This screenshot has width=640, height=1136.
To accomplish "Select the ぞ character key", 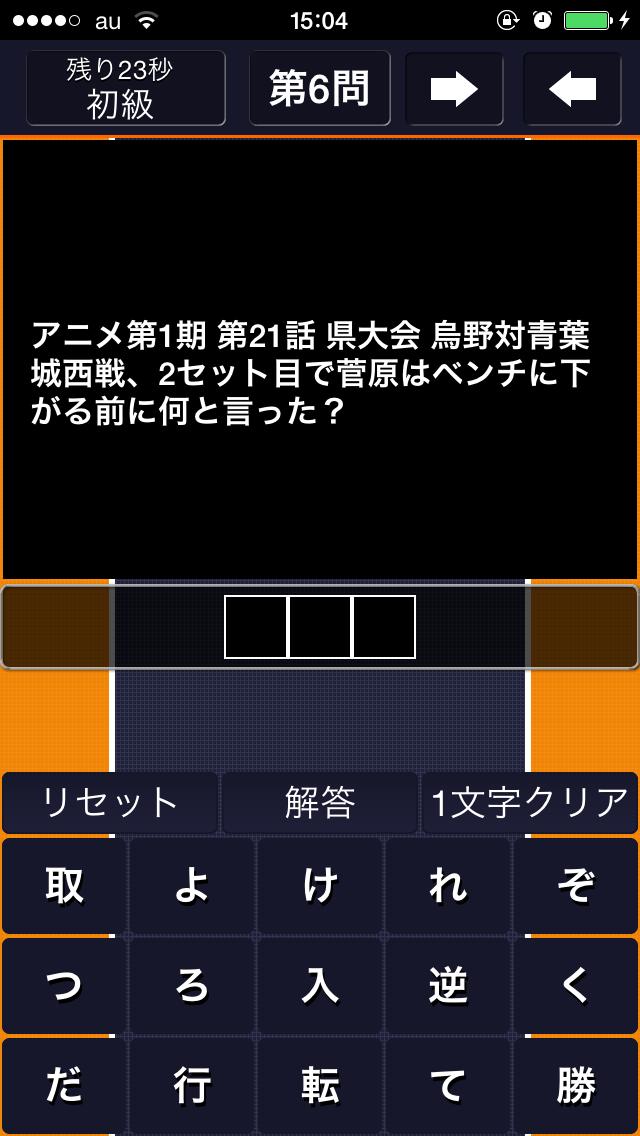I will 576,886.
